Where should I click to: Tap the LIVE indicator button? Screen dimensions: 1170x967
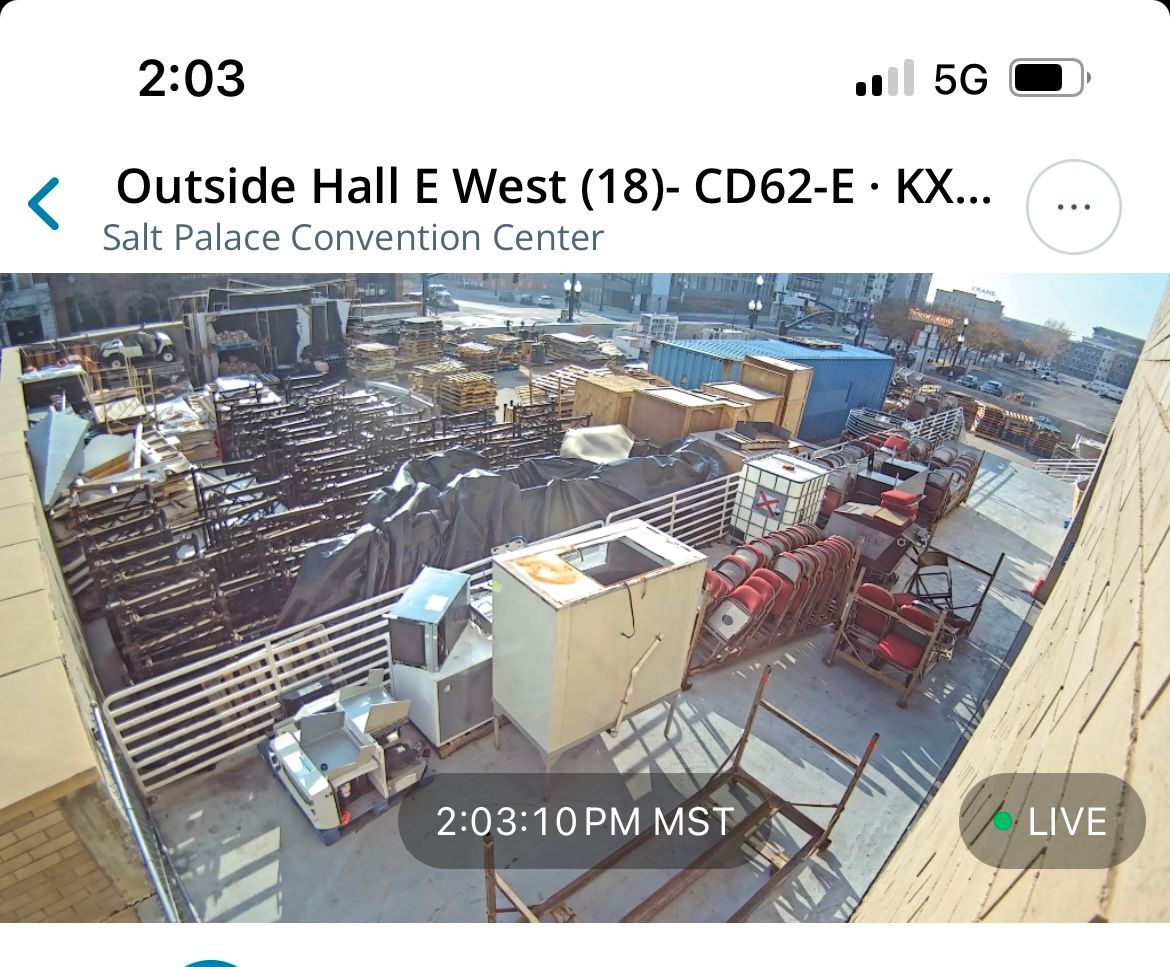click(x=1051, y=821)
